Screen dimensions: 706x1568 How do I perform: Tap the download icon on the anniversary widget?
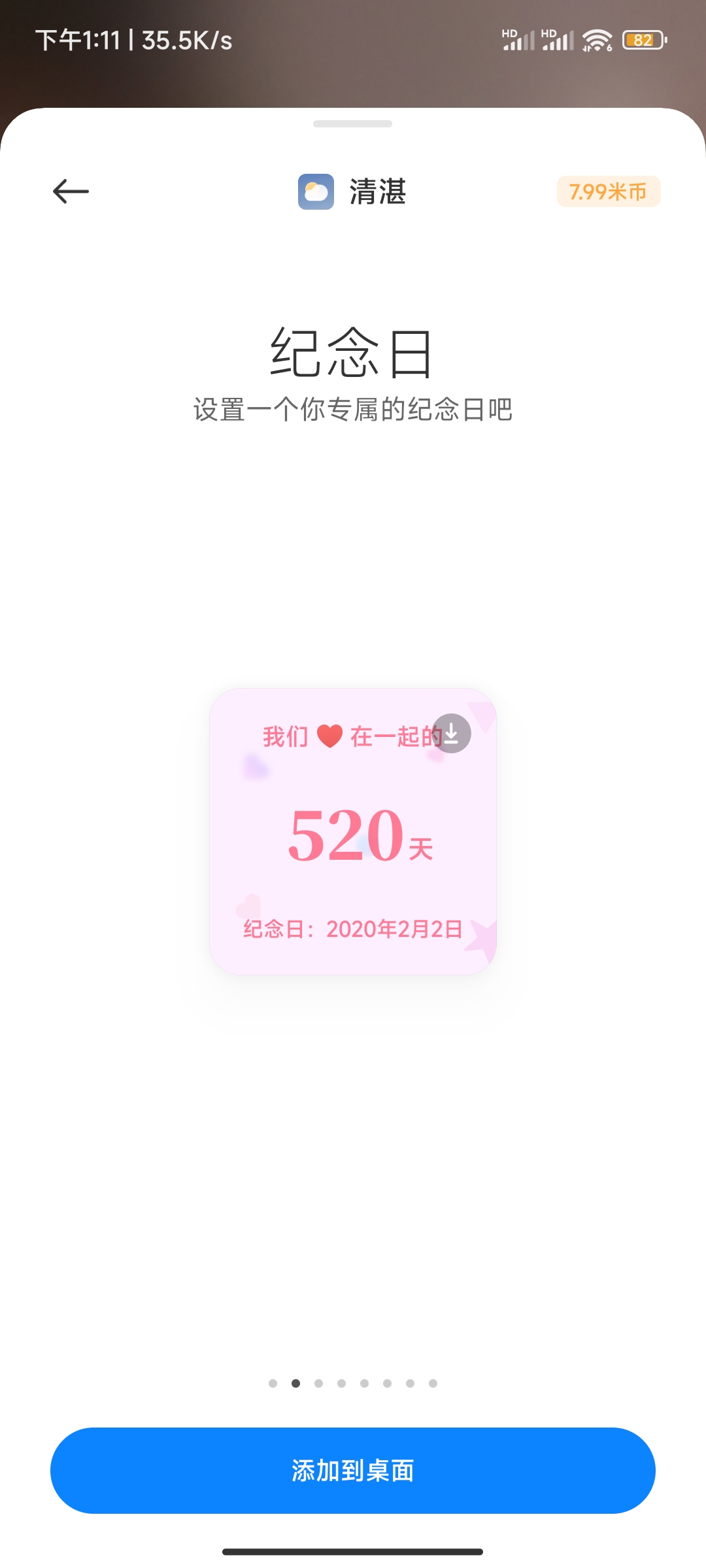[x=451, y=734]
